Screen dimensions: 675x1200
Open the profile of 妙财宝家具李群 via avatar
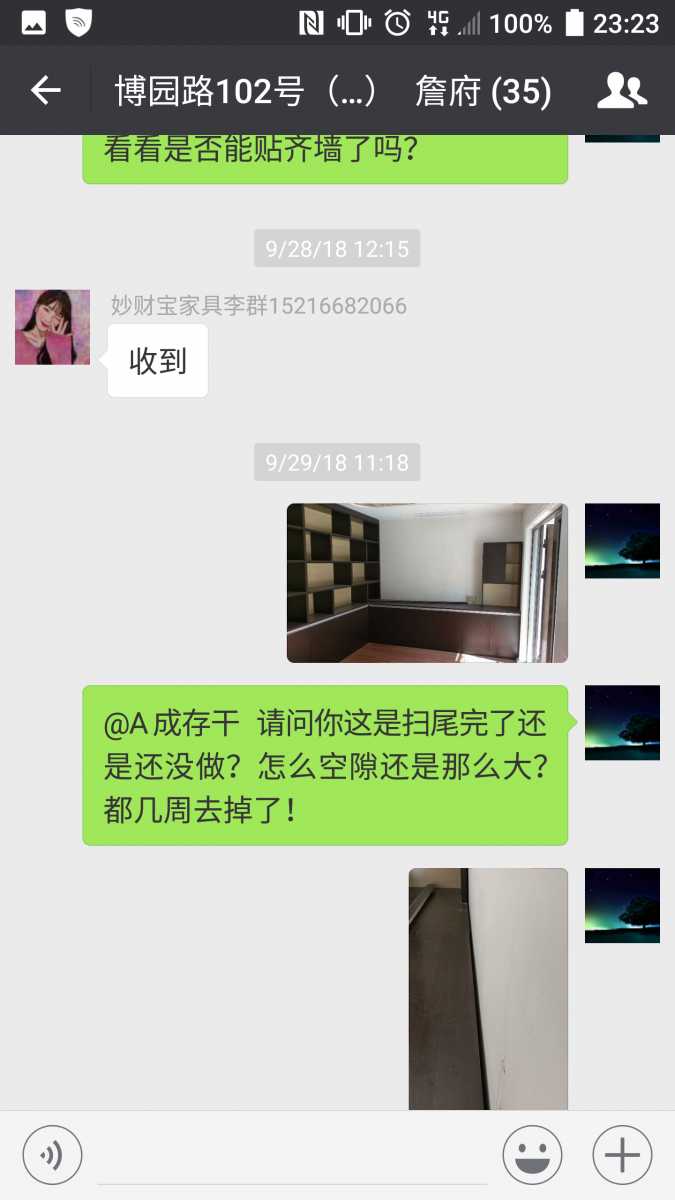click(52, 327)
